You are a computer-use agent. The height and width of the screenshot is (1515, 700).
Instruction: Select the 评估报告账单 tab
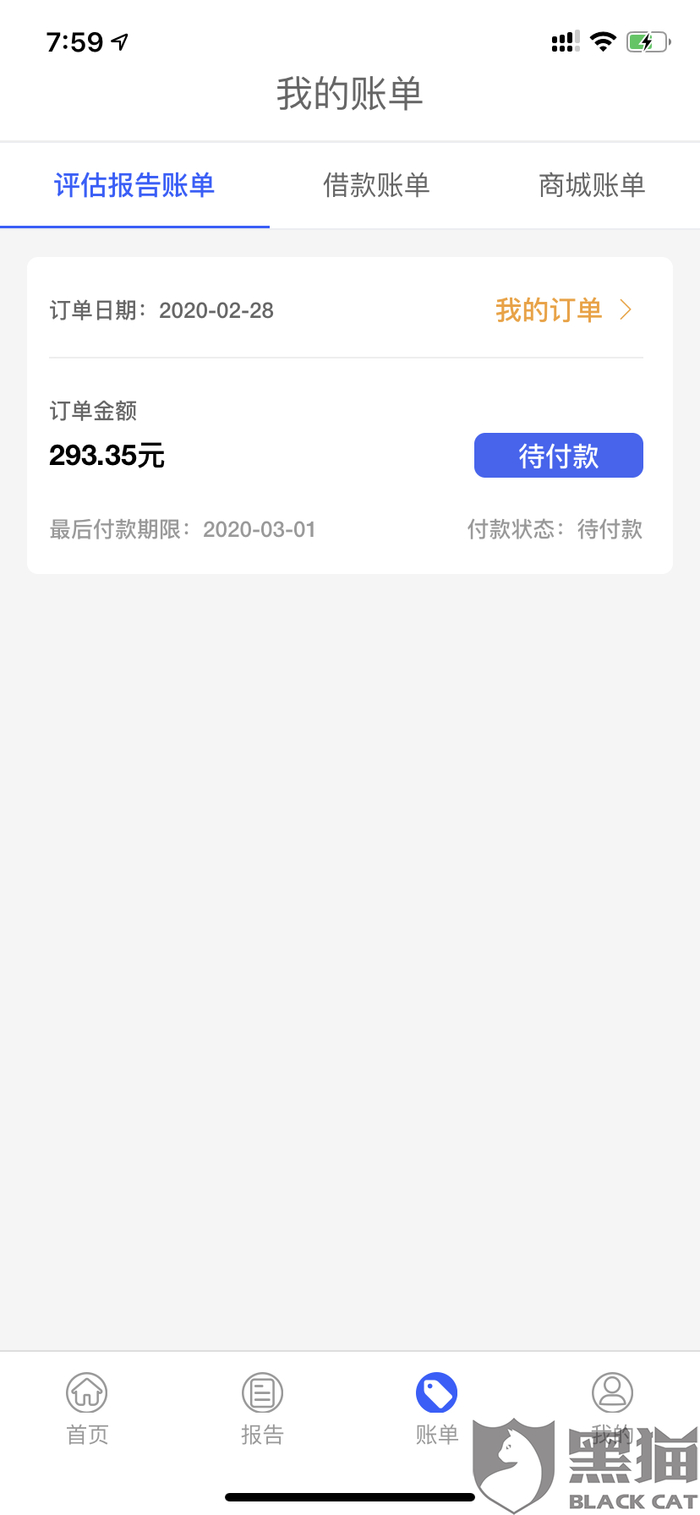[134, 186]
